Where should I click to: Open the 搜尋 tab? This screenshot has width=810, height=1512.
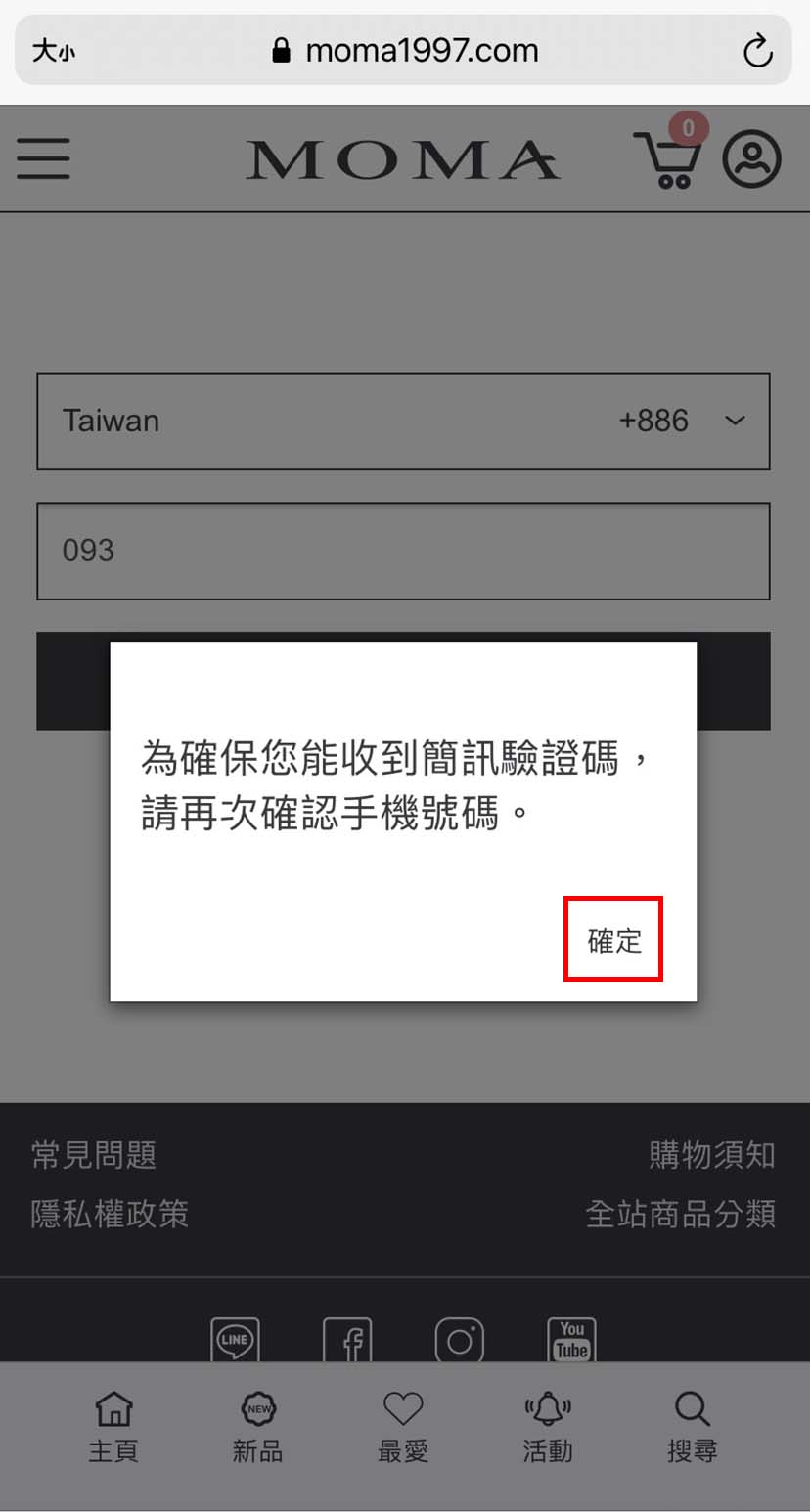pyautogui.click(x=692, y=1427)
